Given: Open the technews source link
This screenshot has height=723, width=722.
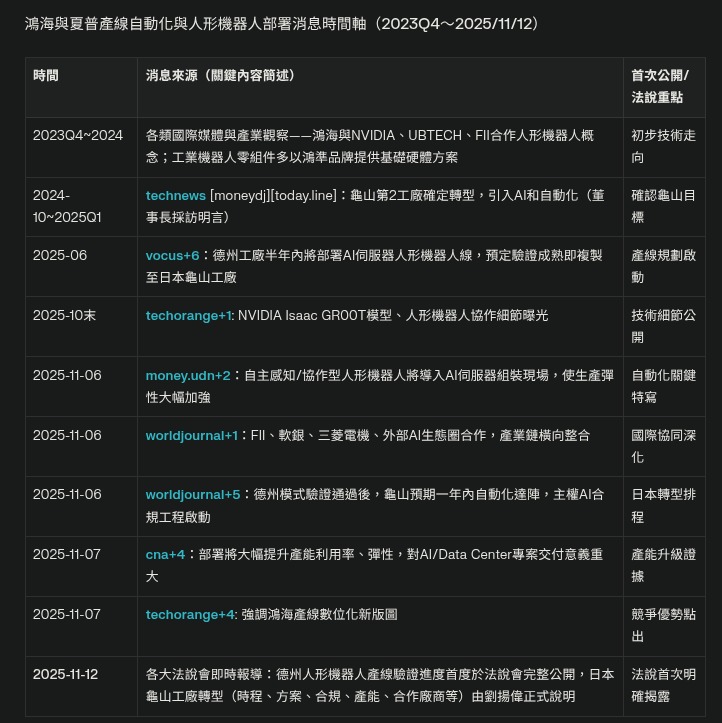Looking at the screenshot, I should (175, 195).
